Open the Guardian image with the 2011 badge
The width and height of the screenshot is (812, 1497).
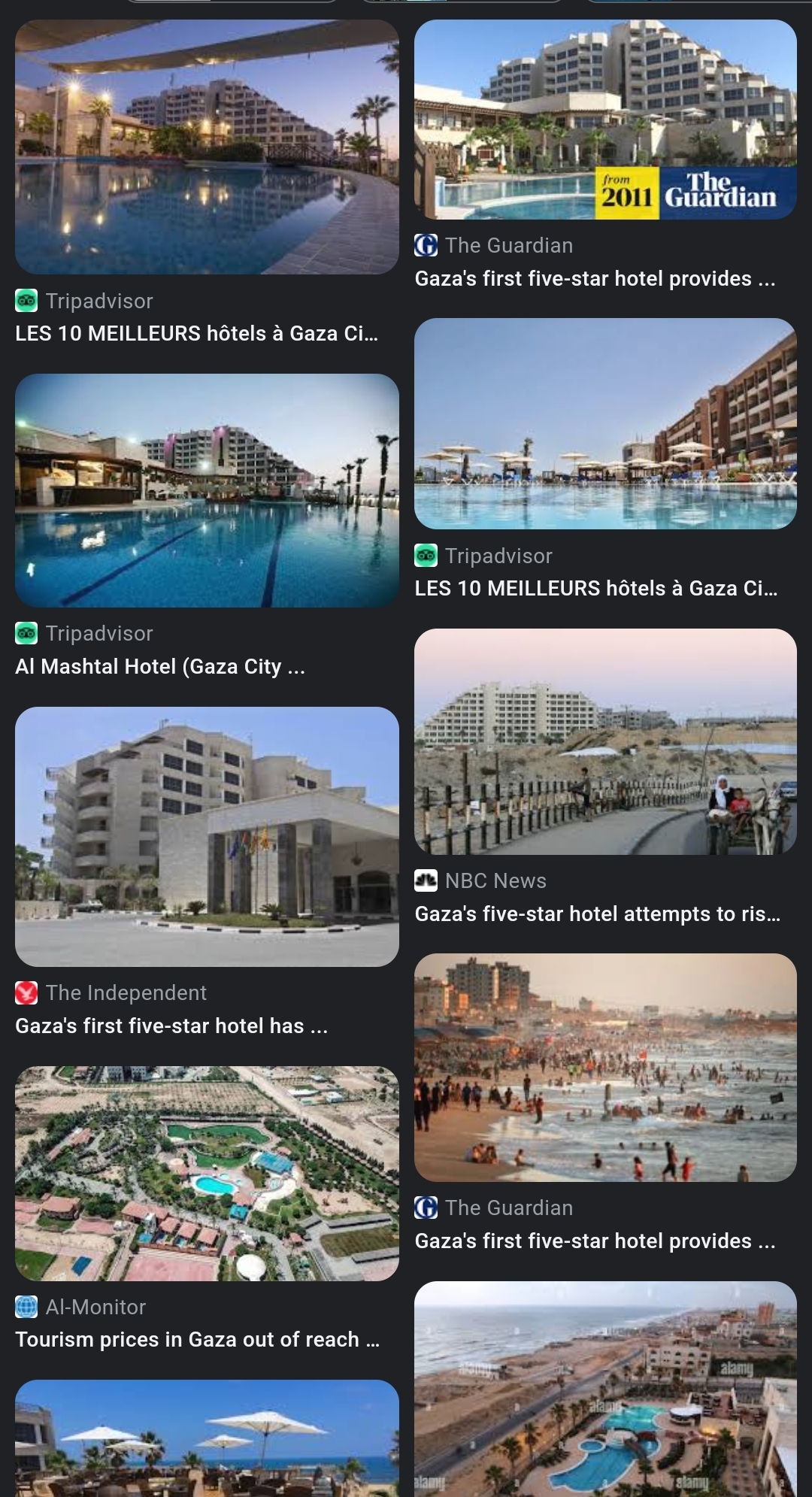[x=605, y=120]
